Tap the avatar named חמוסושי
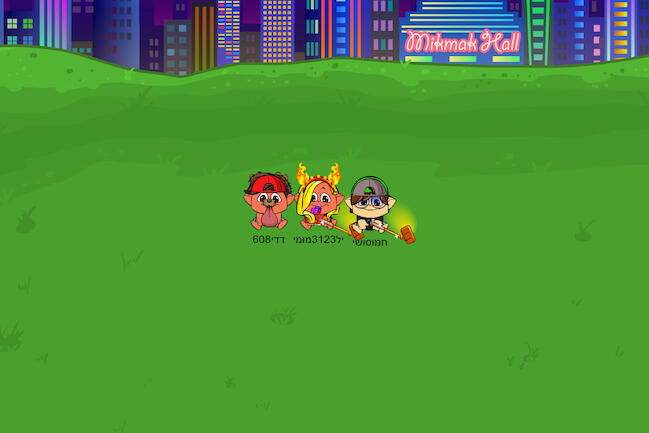This screenshot has height=433, width=649. [x=369, y=205]
